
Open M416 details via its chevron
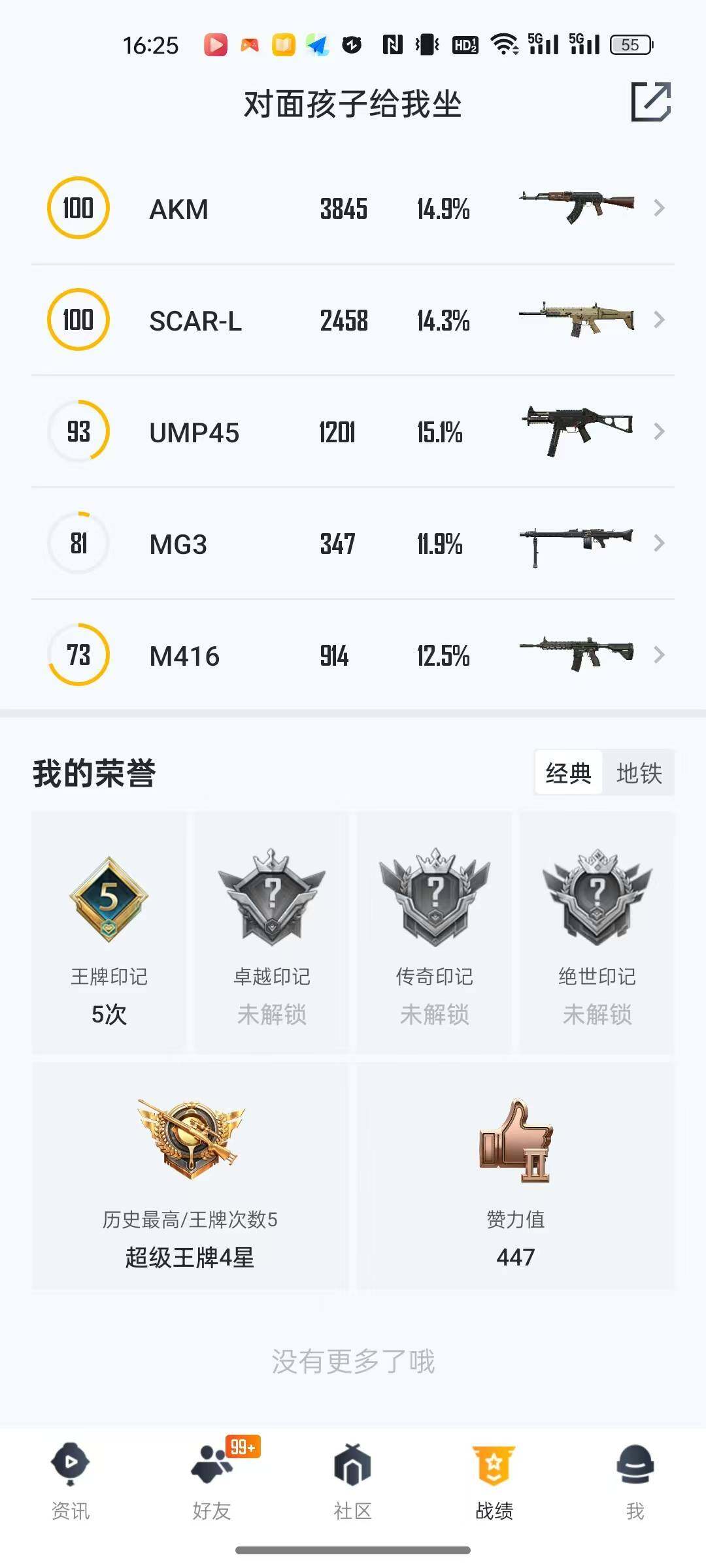click(659, 655)
